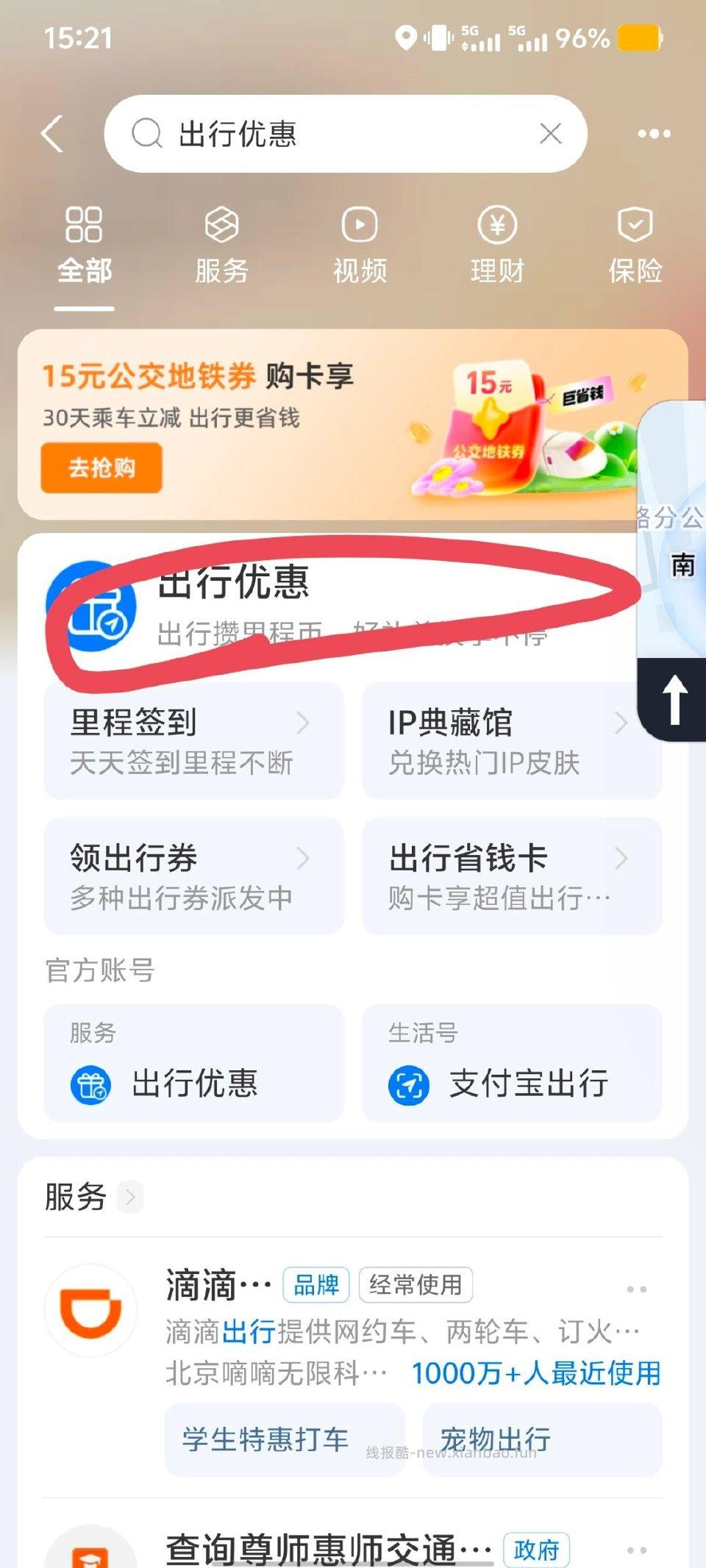Clear the search field with the X
The image size is (706, 1568).
pyautogui.click(x=549, y=134)
